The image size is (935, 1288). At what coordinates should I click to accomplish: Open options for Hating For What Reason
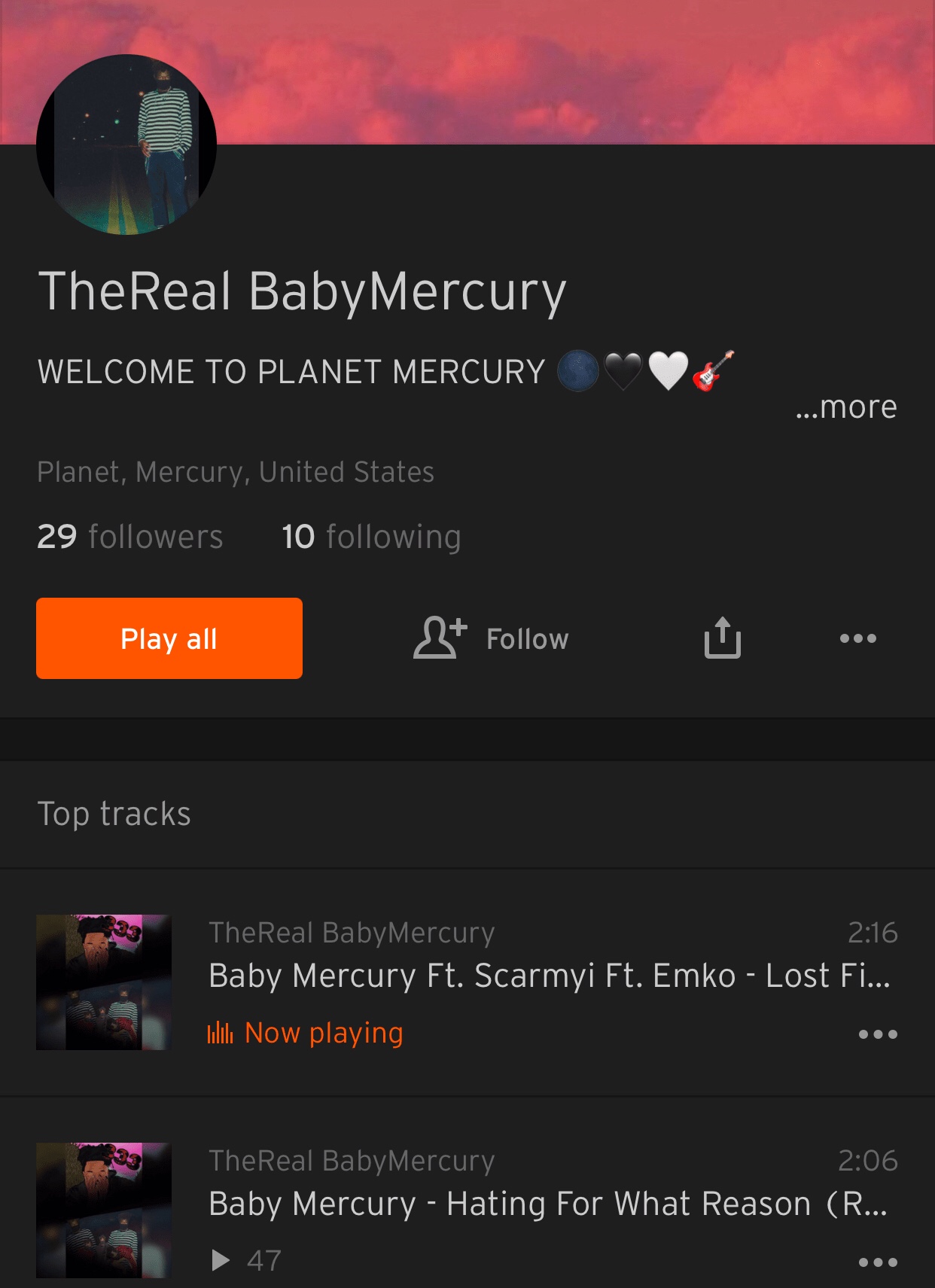click(878, 1262)
